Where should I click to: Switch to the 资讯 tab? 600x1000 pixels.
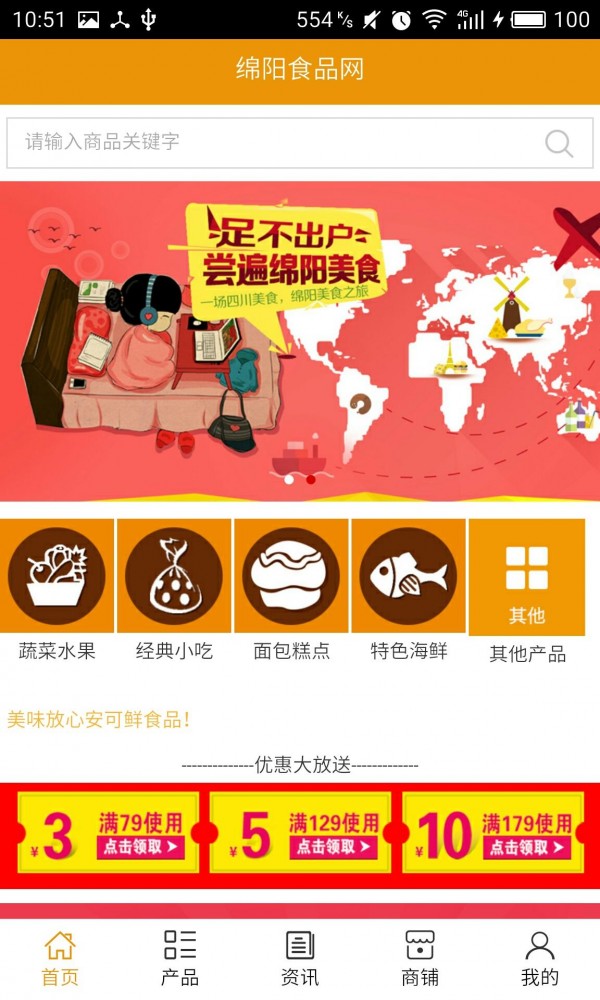[300, 959]
